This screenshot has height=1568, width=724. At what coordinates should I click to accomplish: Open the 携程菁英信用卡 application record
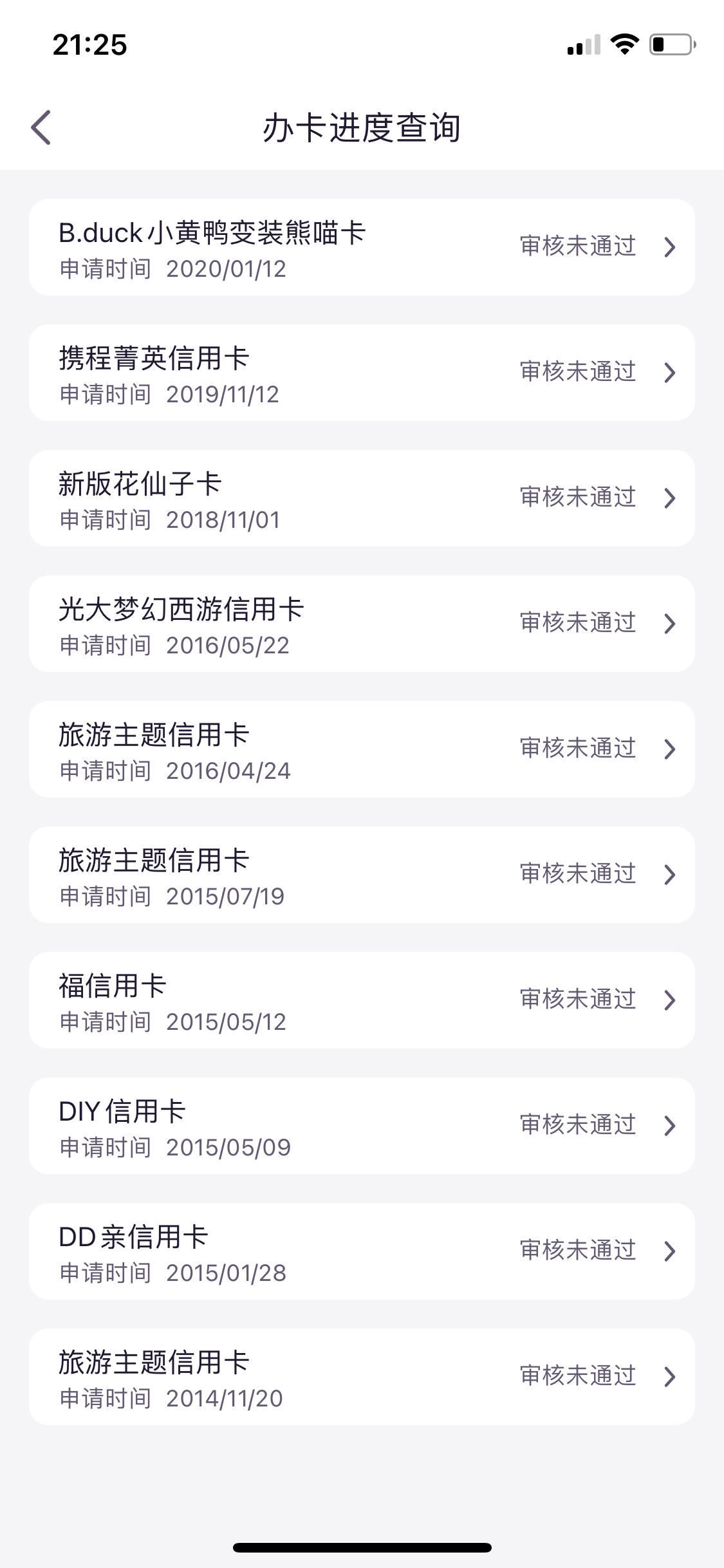(x=362, y=373)
